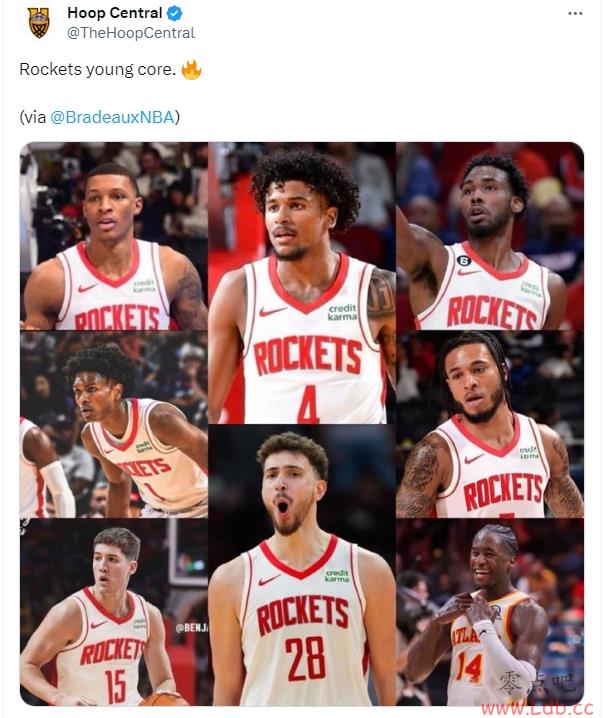
Task: Open the Hoop Central profile picture
Action: [38, 22]
